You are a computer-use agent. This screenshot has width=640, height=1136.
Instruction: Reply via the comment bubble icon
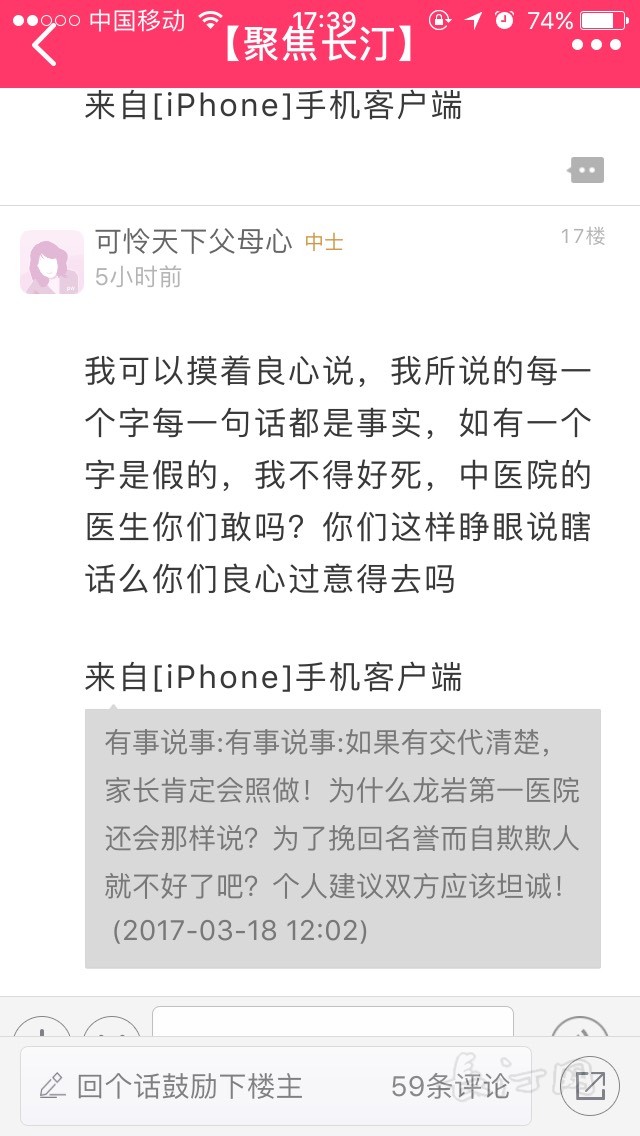click(586, 170)
